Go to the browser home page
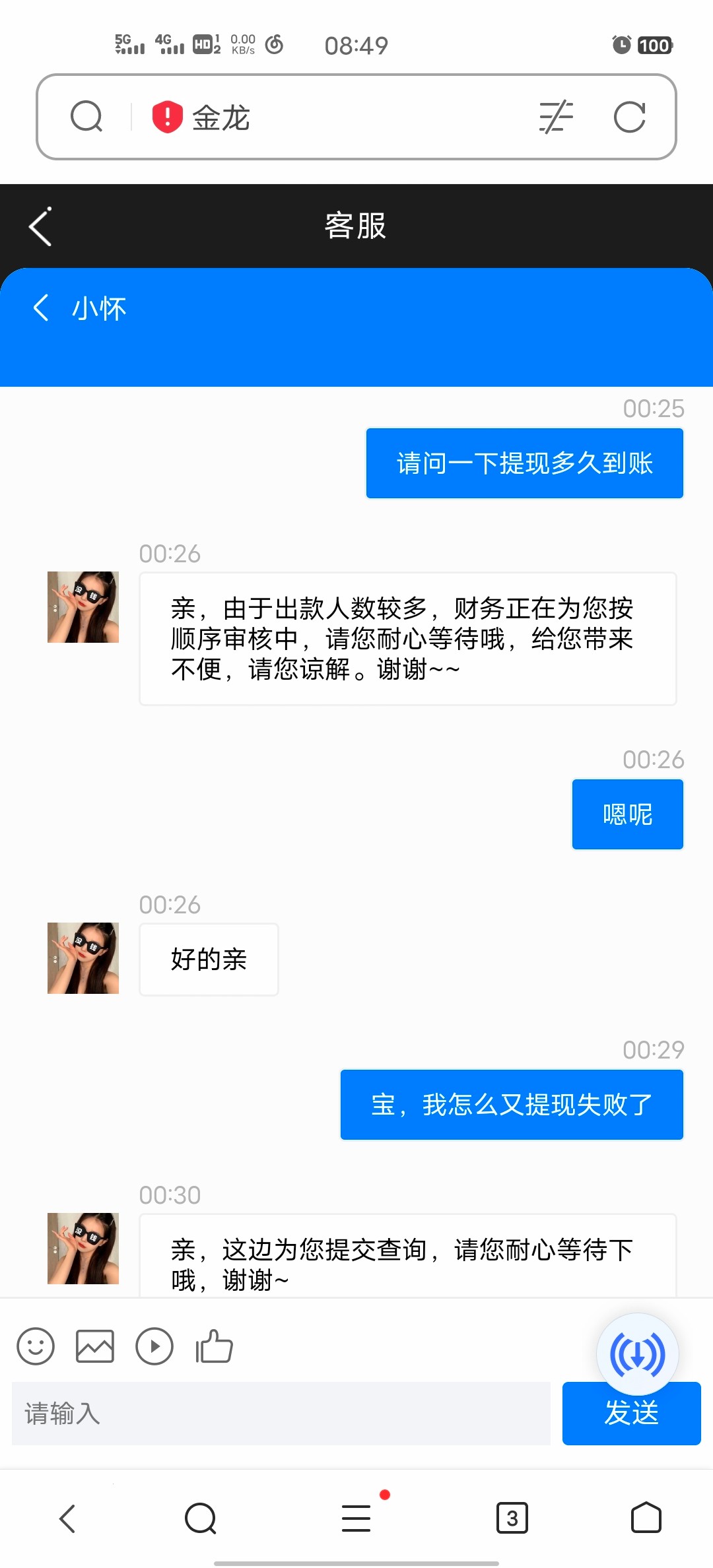The height and width of the screenshot is (1568, 713). pos(646,1519)
